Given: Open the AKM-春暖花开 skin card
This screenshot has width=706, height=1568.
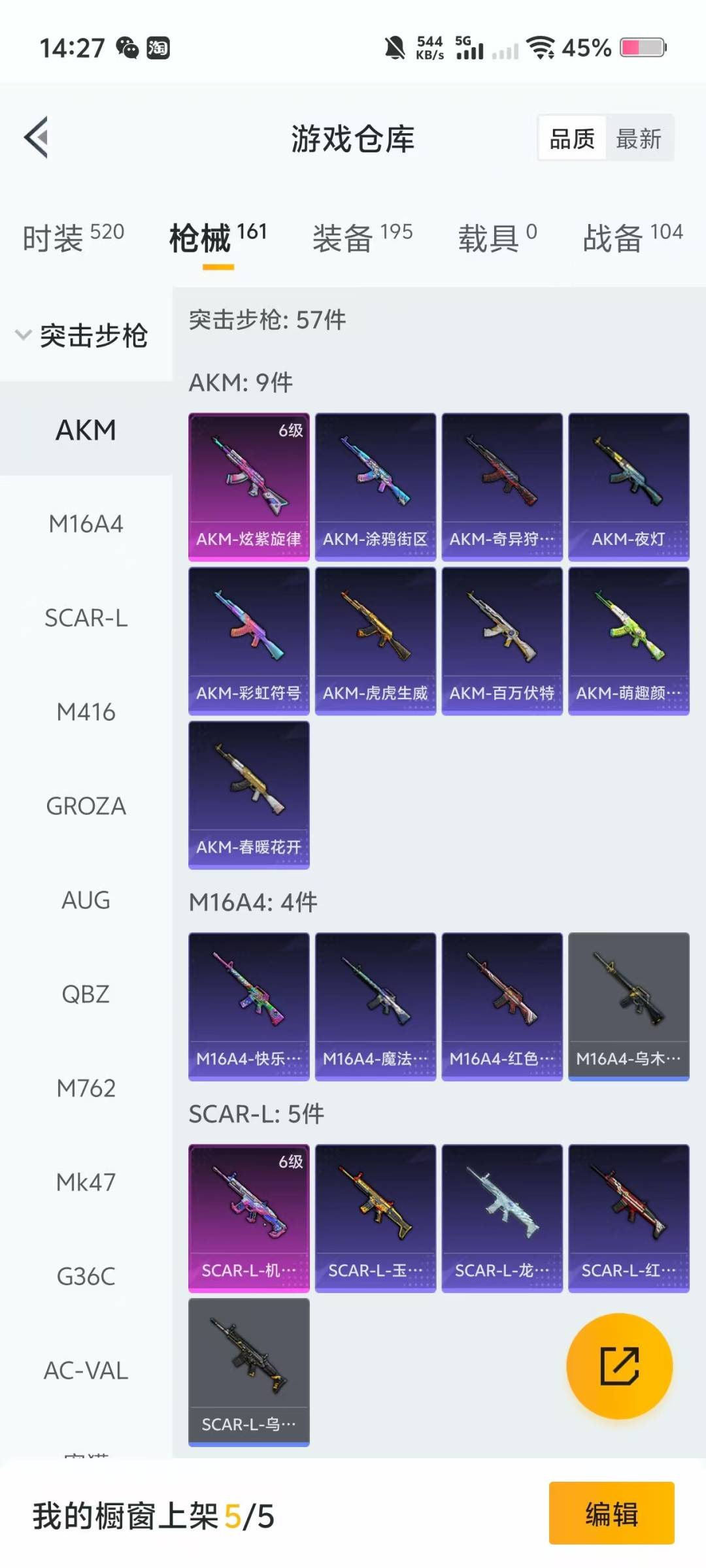Looking at the screenshot, I should [x=248, y=795].
